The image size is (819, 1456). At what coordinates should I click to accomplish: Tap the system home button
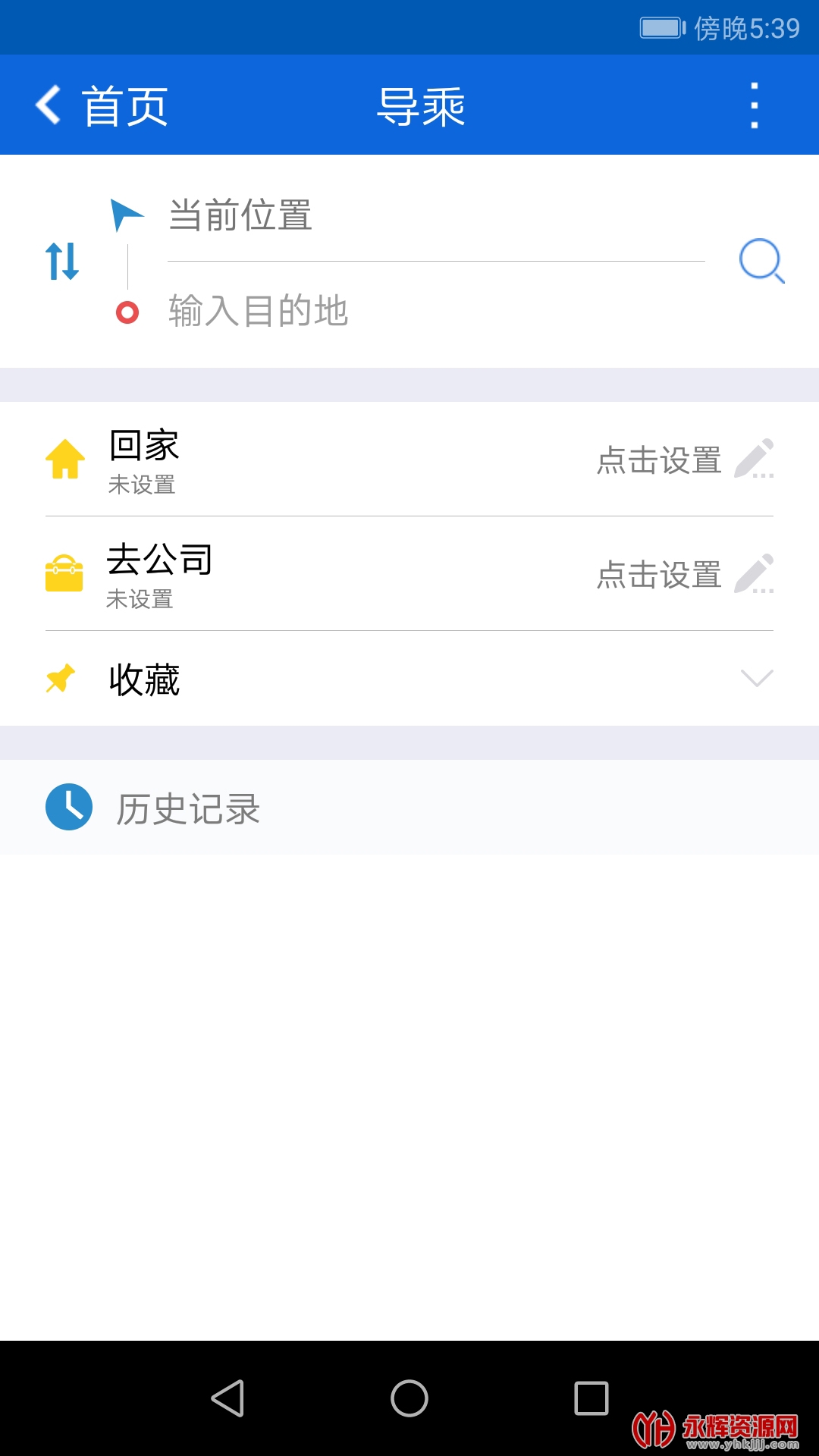point(409,1398)
